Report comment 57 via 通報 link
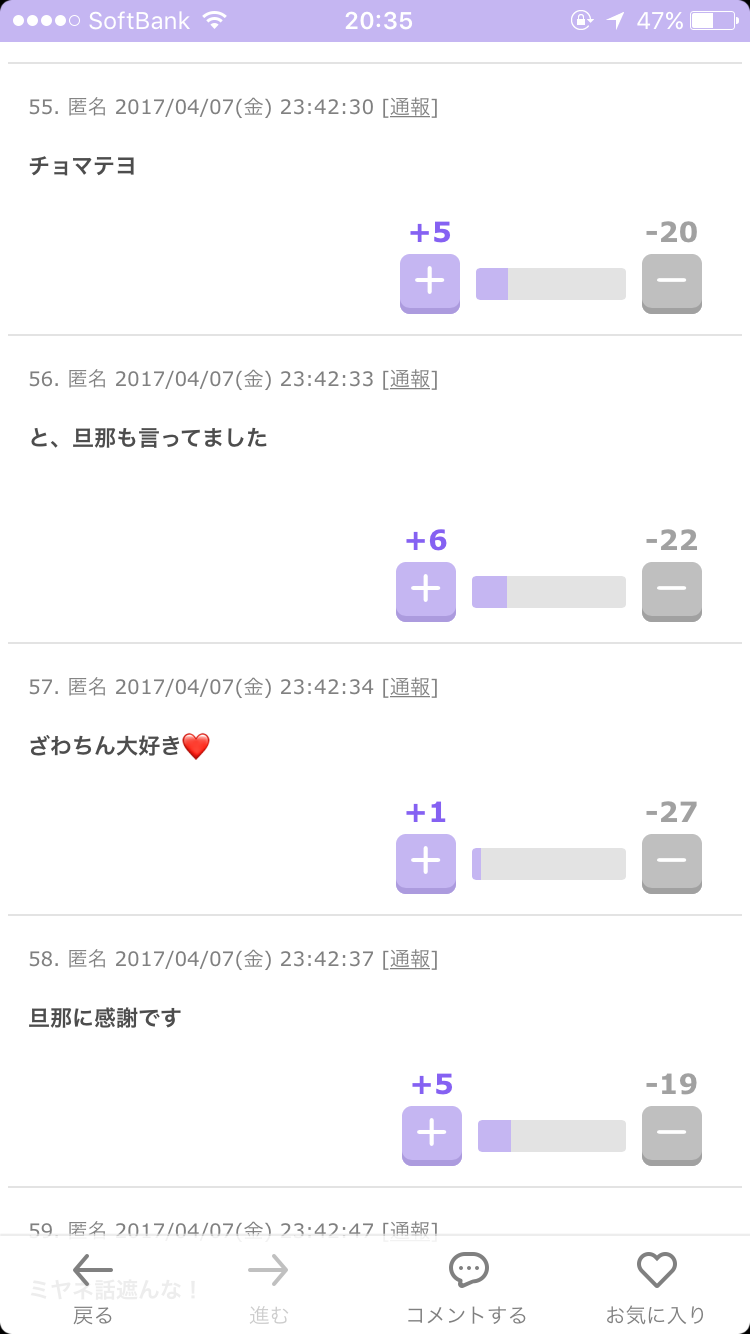The width and height of the screenshot is (750, 1334). (x=410, y=687)
